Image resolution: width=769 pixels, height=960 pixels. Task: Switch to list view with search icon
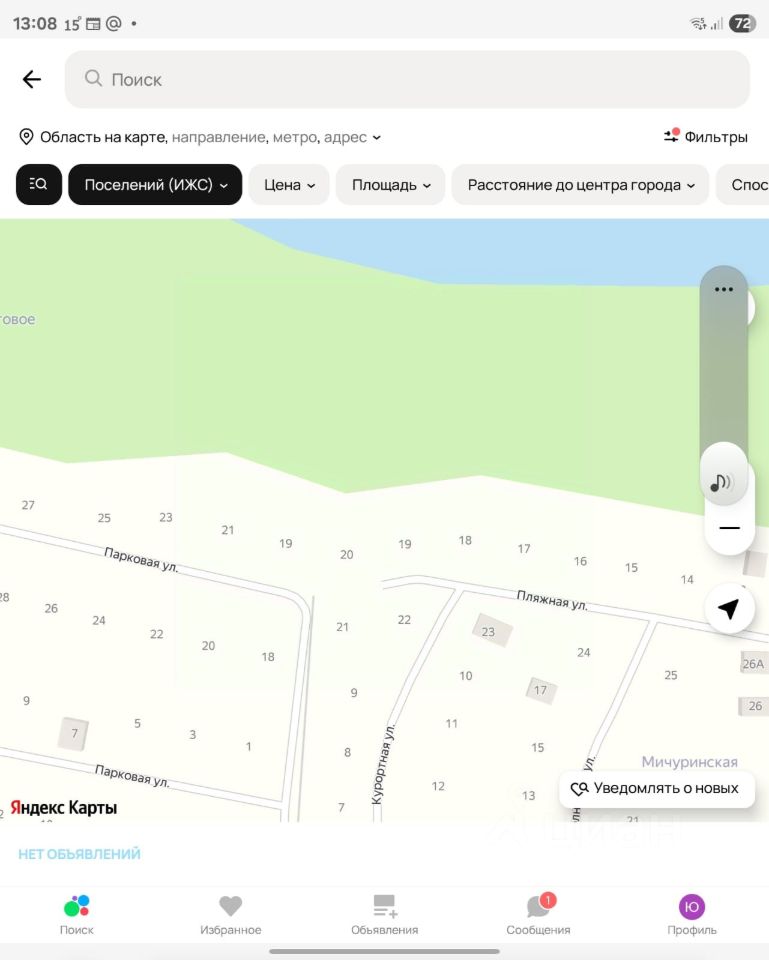39,185
